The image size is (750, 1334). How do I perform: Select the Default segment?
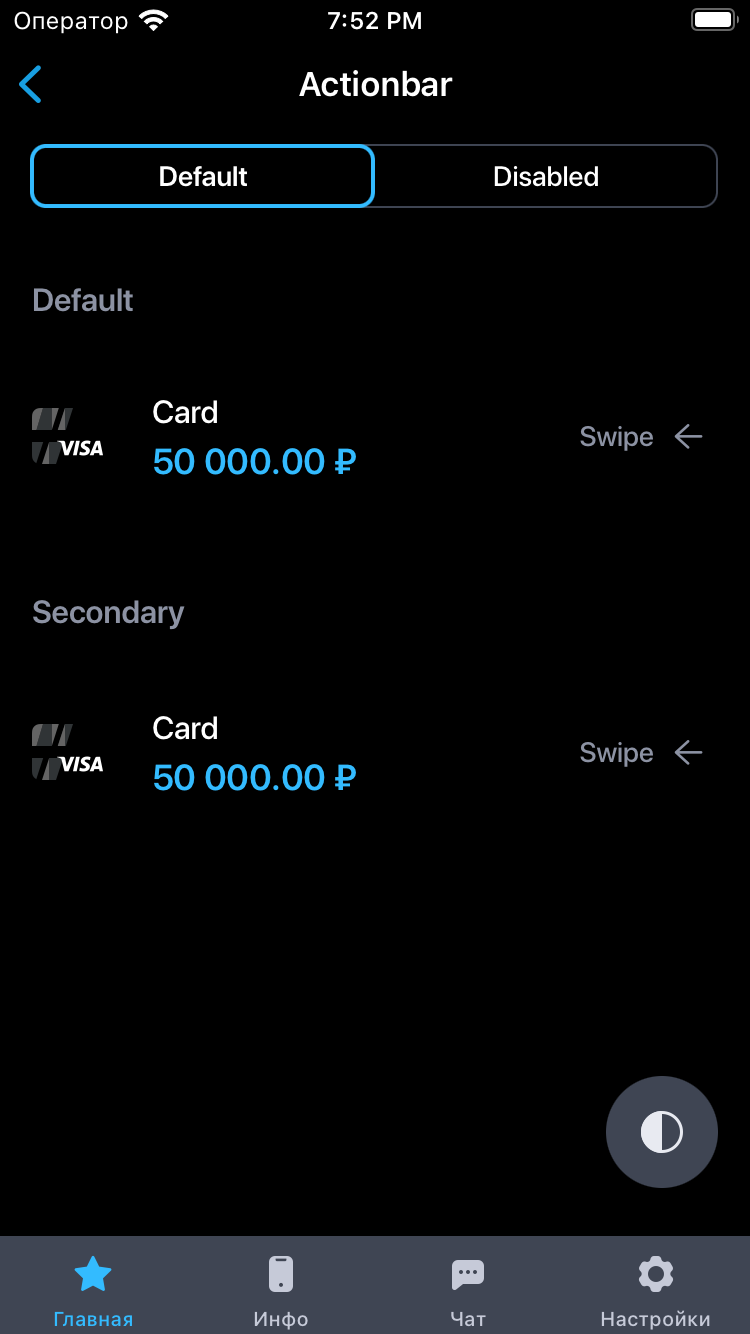tap(203, 177)
